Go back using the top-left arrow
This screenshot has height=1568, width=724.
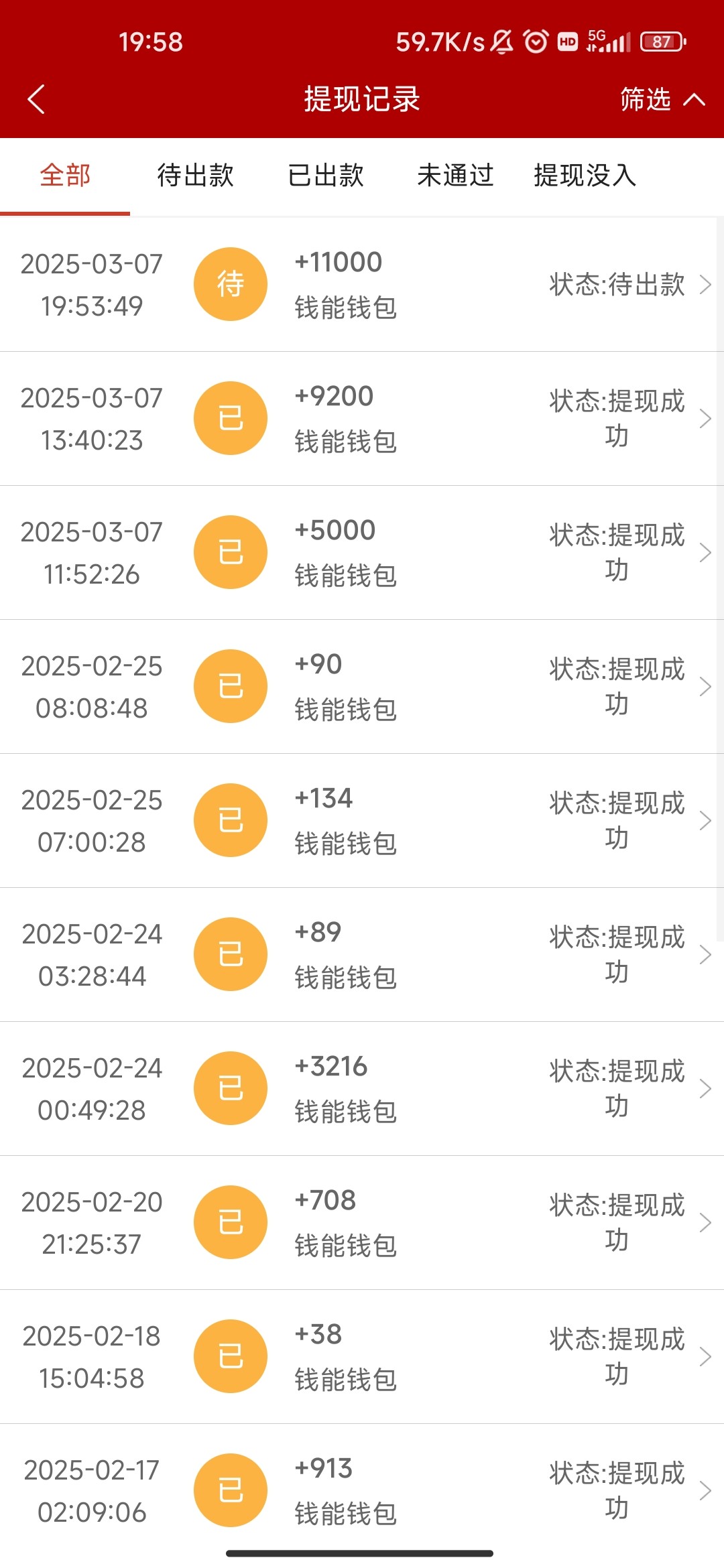coord(37,99)
